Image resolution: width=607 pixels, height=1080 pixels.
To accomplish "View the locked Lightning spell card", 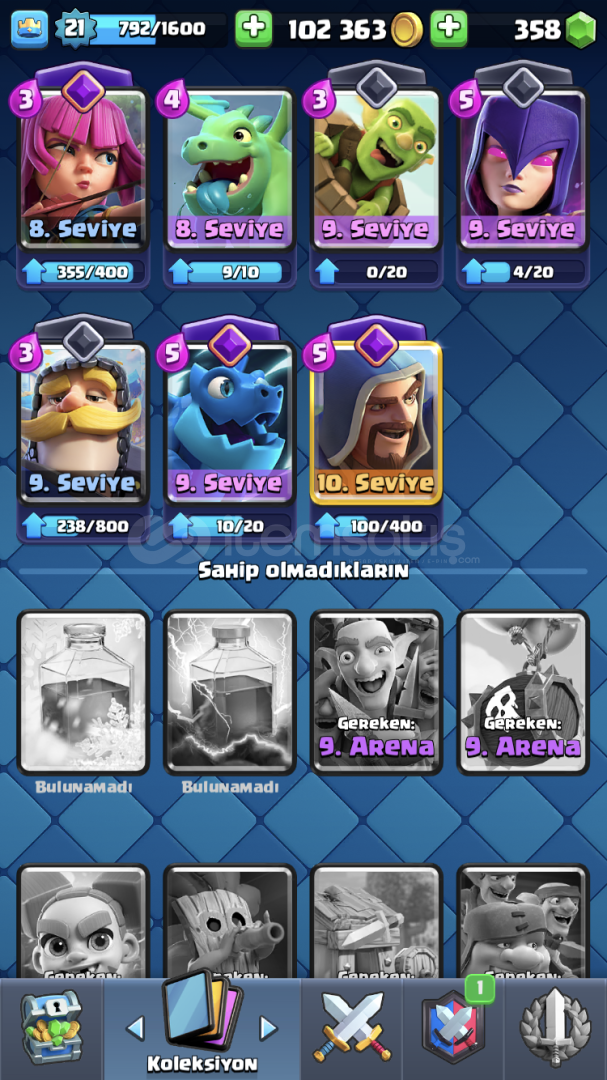I will tap(229, 692).
